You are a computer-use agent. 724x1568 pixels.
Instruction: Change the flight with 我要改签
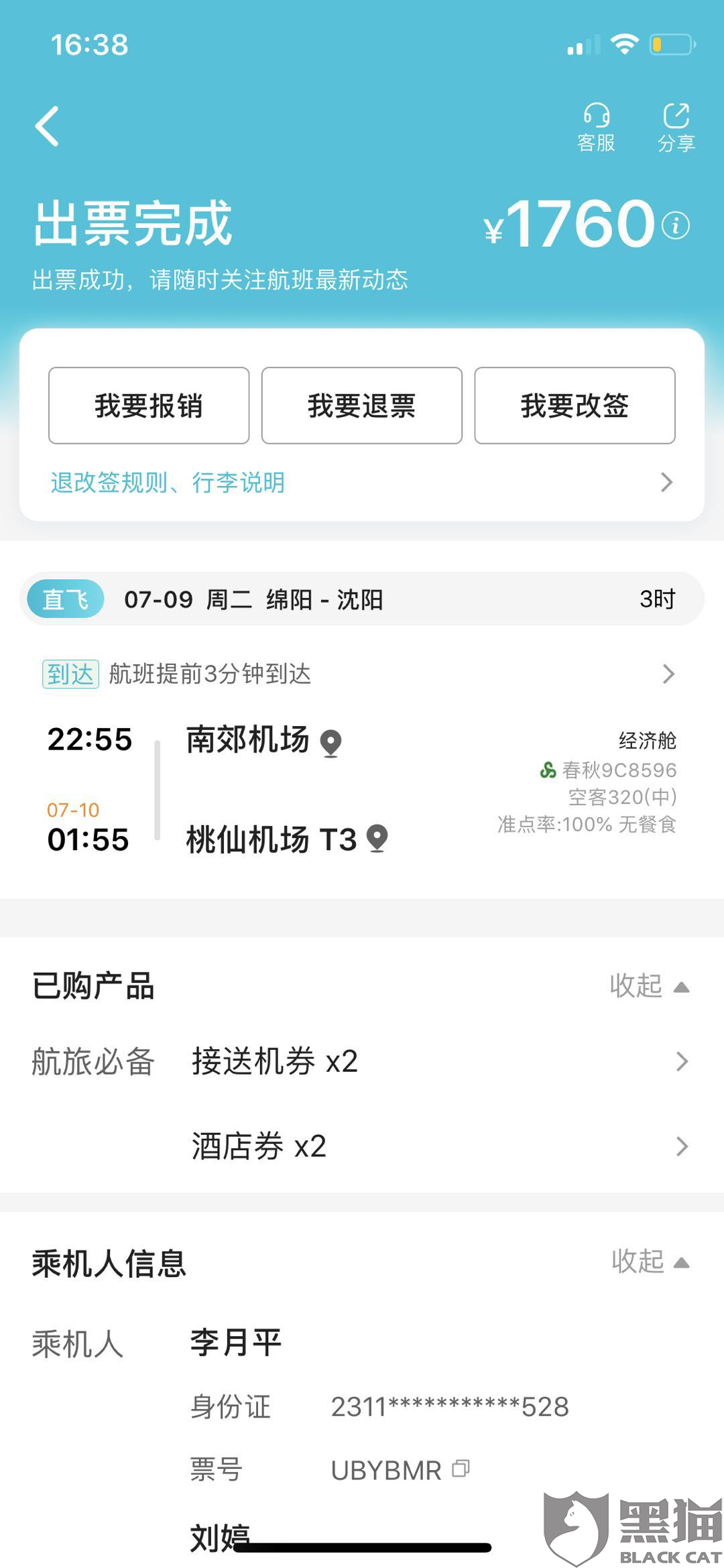point(575,406)
